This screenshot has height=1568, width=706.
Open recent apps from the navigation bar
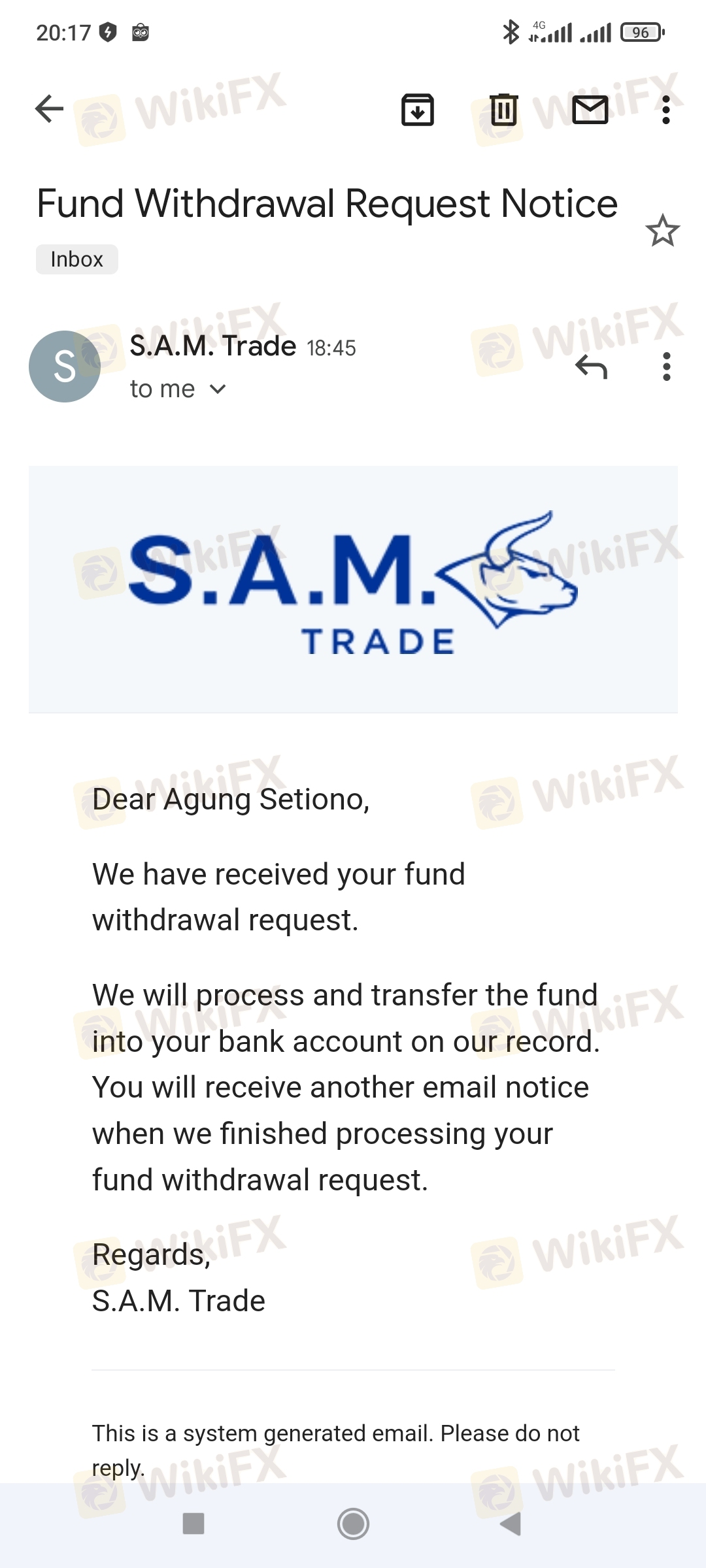tap(193, 1524)
